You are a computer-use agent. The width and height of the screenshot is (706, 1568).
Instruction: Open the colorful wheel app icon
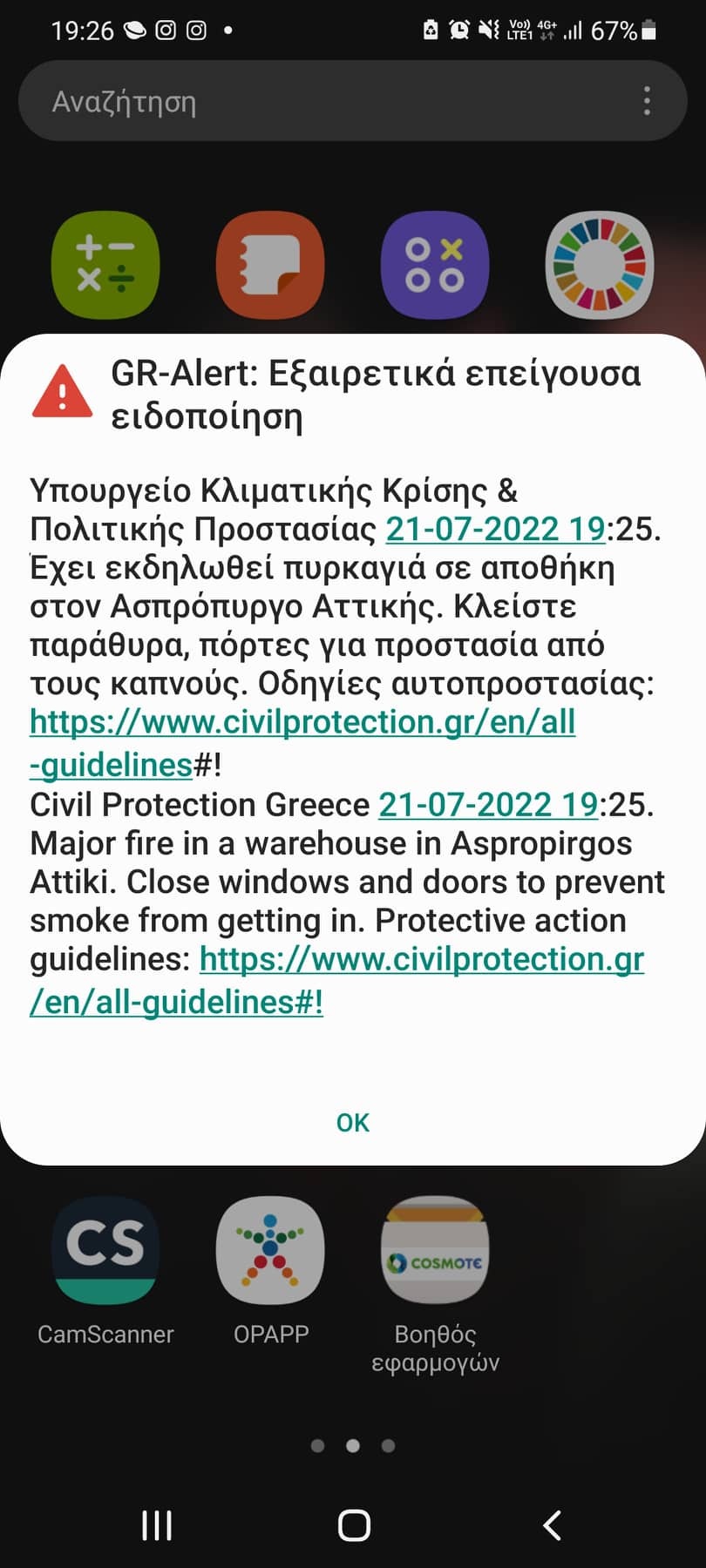[x=600, y=265]
